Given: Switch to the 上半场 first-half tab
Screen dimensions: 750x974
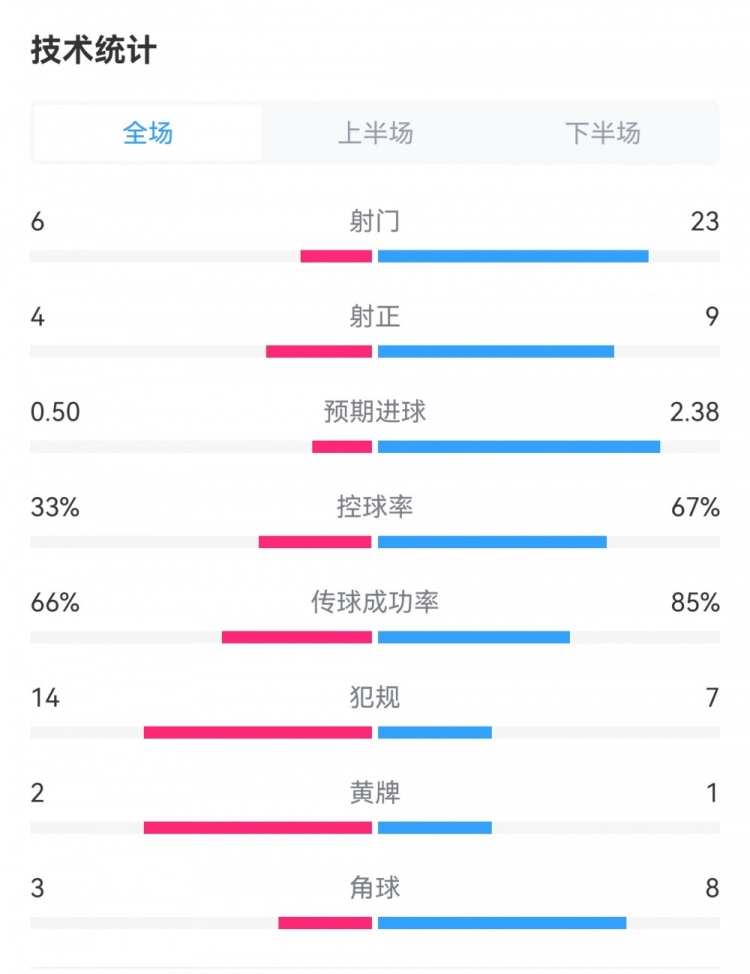Looking at the screenshot, I should pos(375,133).
